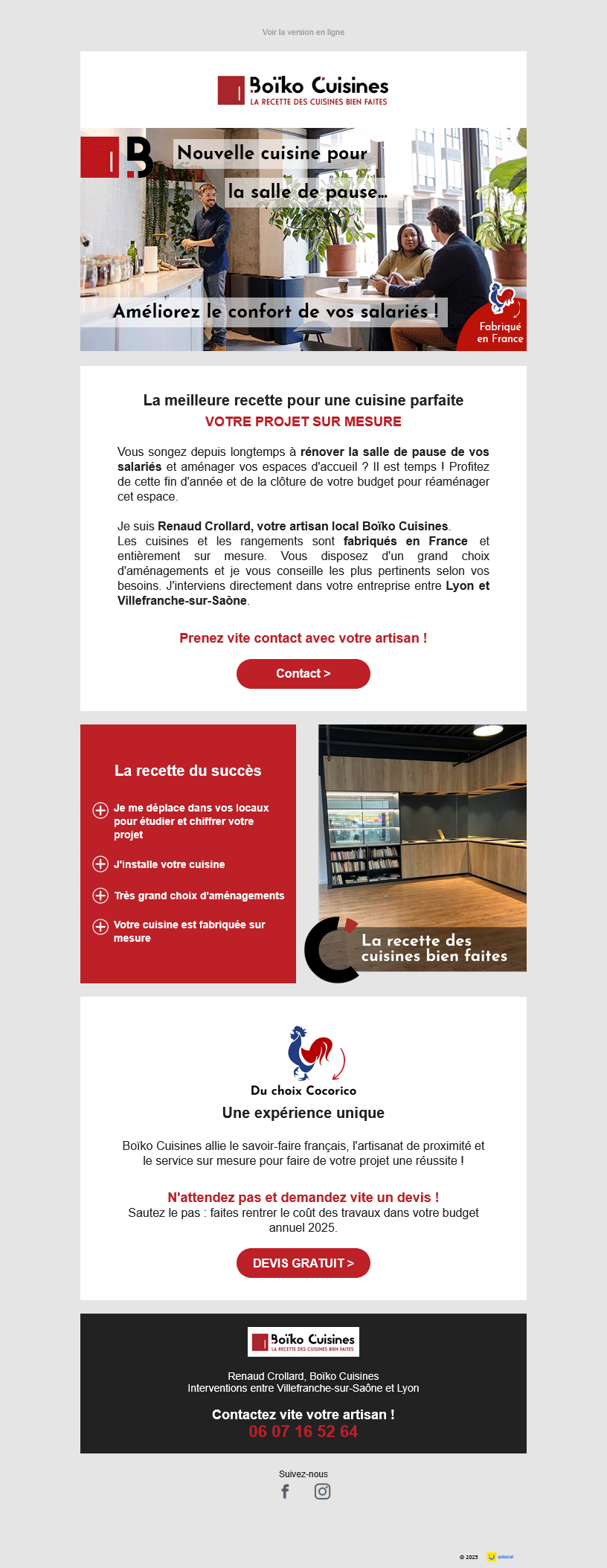Open the Facebook page icon

coord(285,1491)
